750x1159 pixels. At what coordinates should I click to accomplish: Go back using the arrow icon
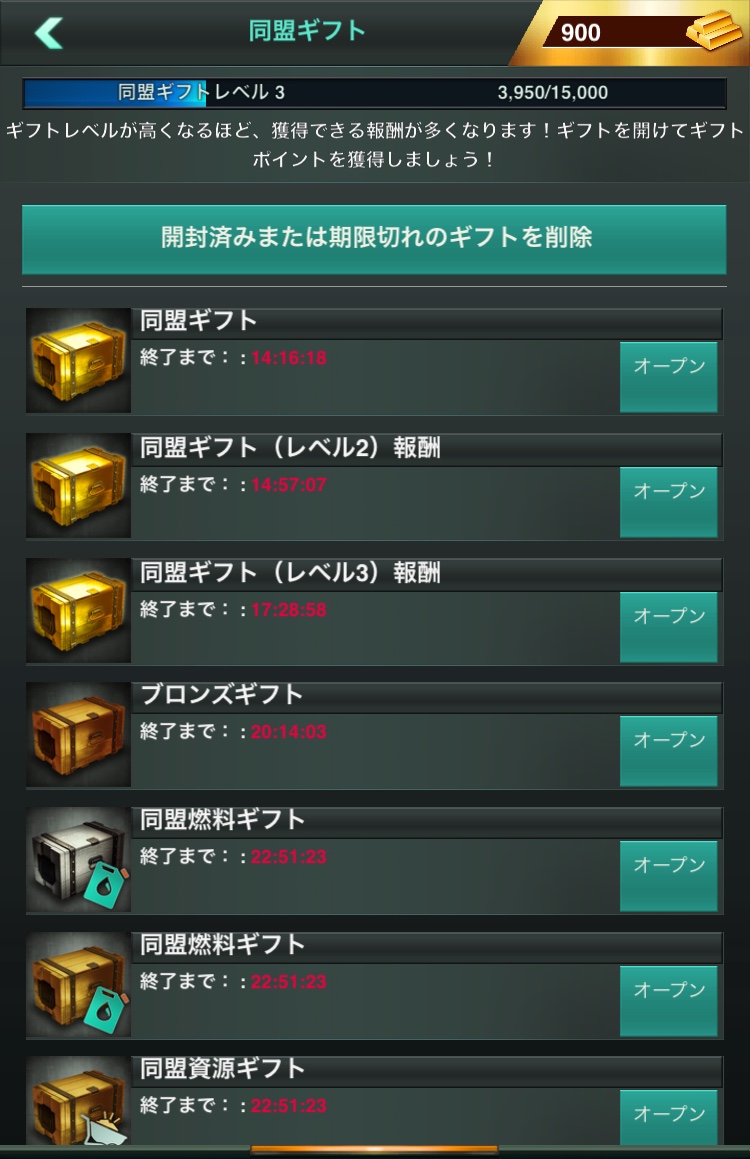pyautogui.click(x=48, y=33)
